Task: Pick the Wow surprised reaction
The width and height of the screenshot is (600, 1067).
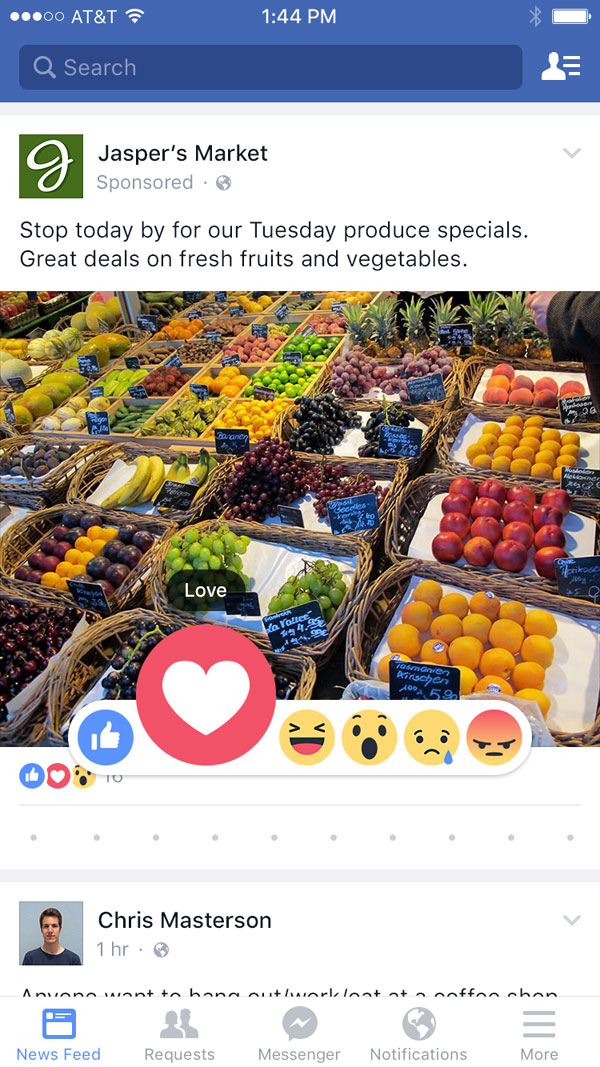Action: tap(369, 738)
